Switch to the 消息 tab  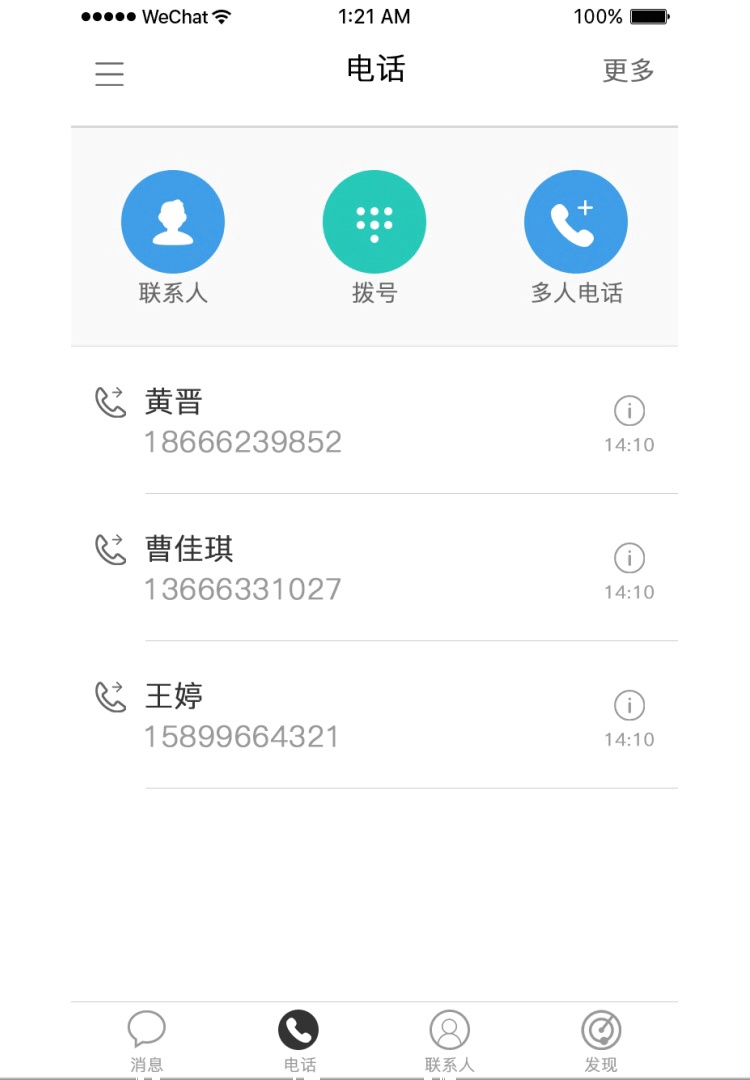pos(146,1040)
